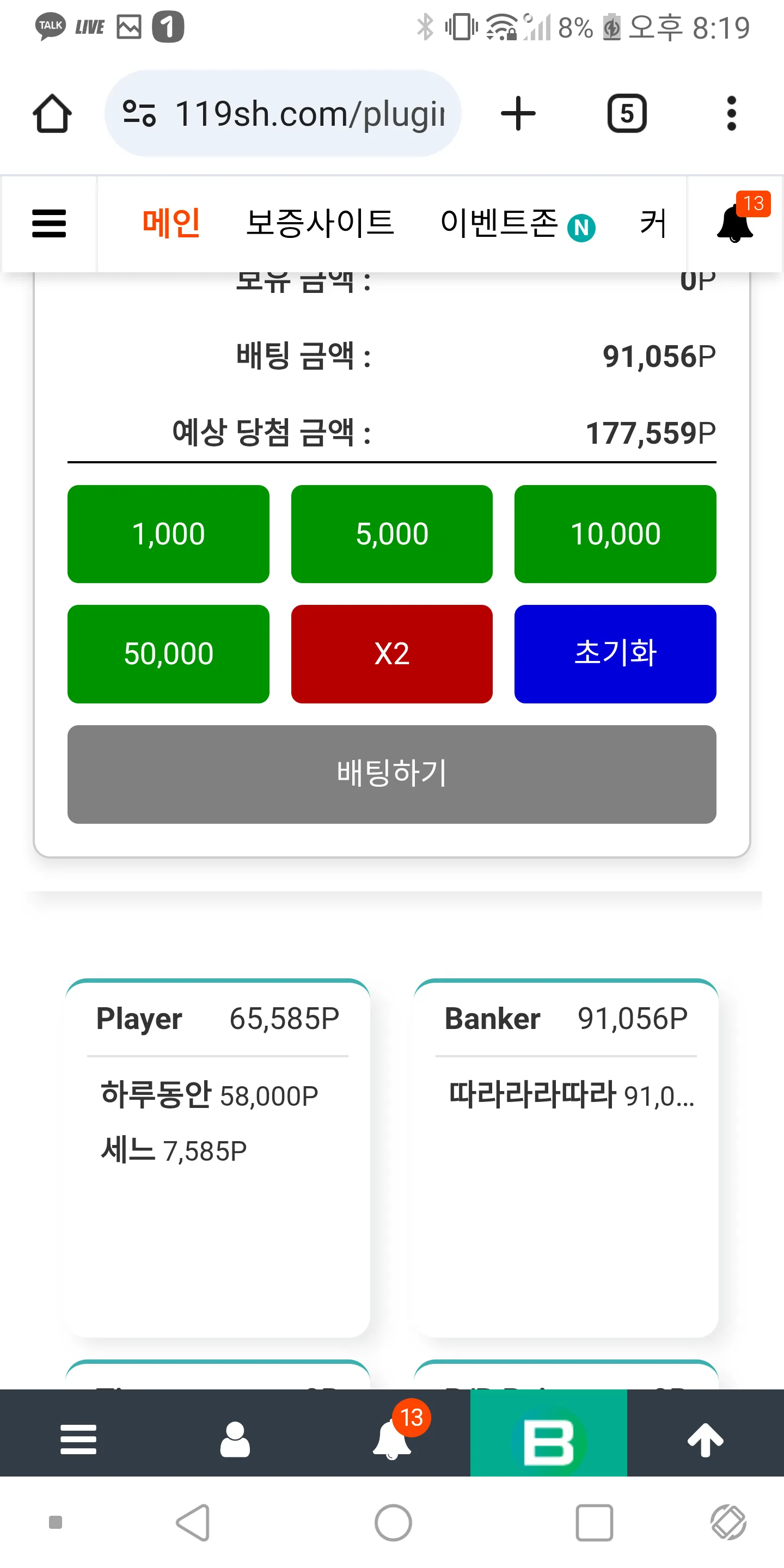Open the top notifications bell
Screen dimensions: 784x1568
pyautogui.click(x=736, y=223)
